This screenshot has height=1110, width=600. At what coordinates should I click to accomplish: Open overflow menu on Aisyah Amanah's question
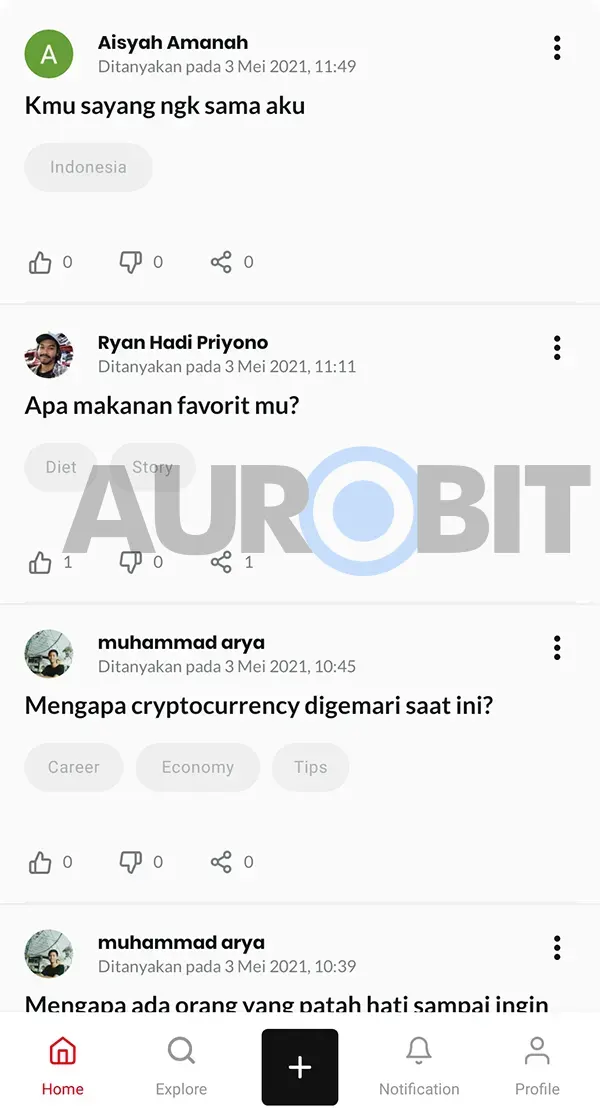point(557,48)
